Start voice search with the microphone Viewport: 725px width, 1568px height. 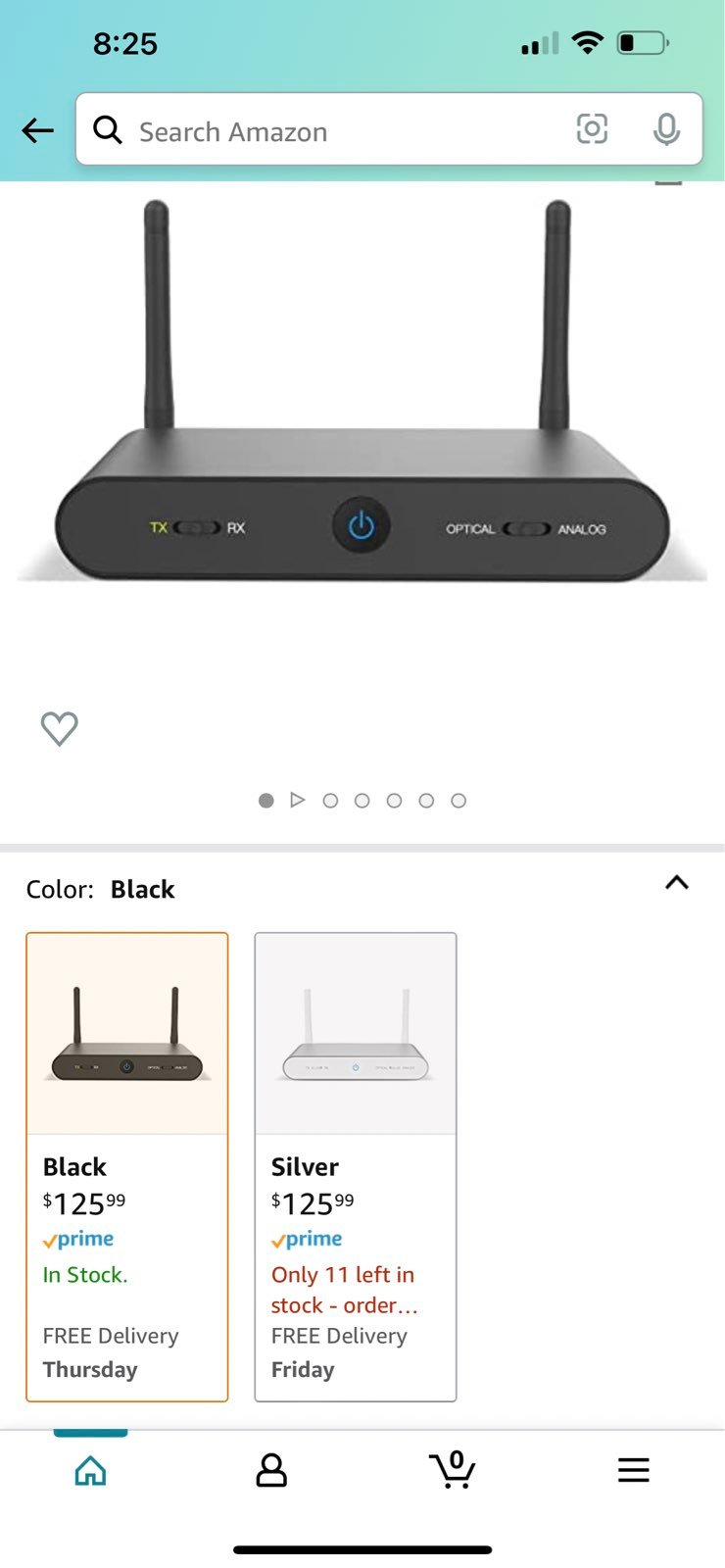click(666, 129)
